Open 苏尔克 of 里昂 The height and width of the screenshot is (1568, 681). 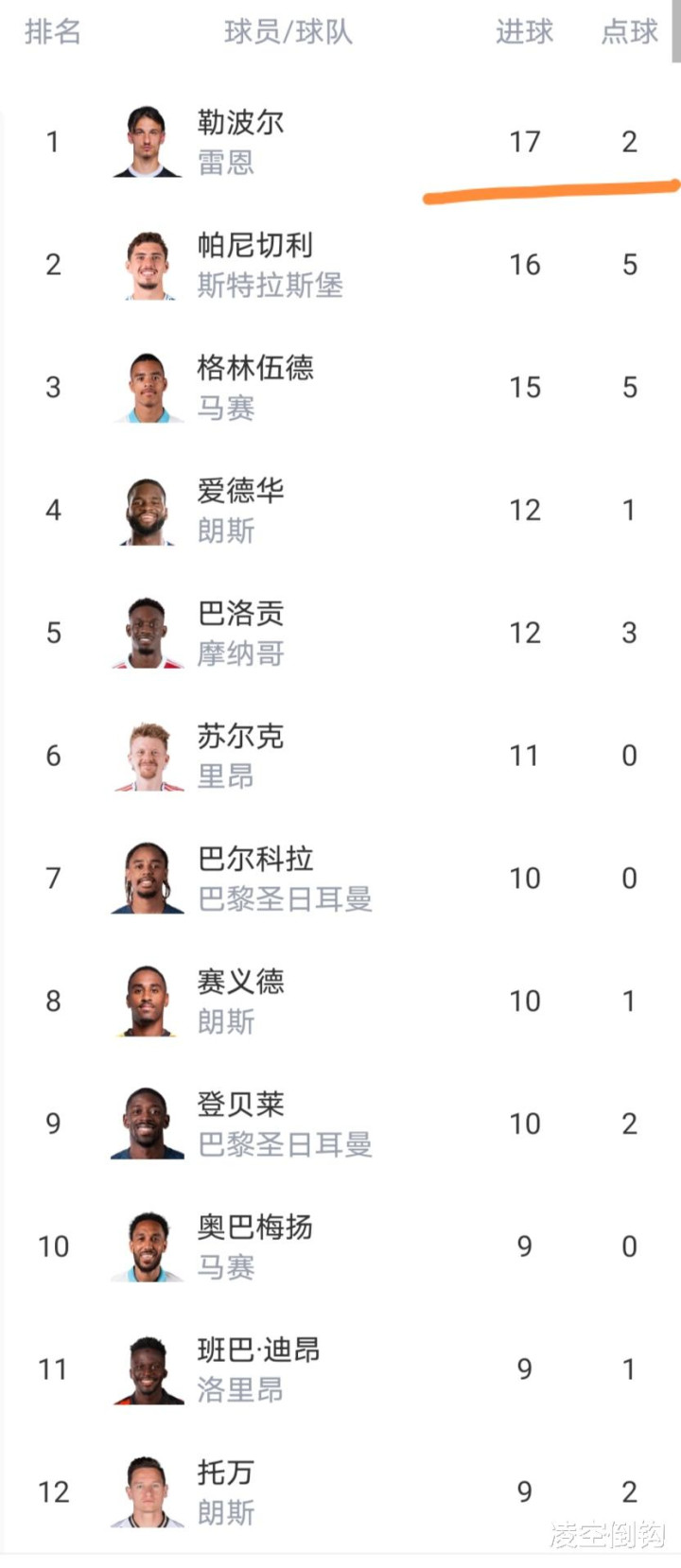240,737
